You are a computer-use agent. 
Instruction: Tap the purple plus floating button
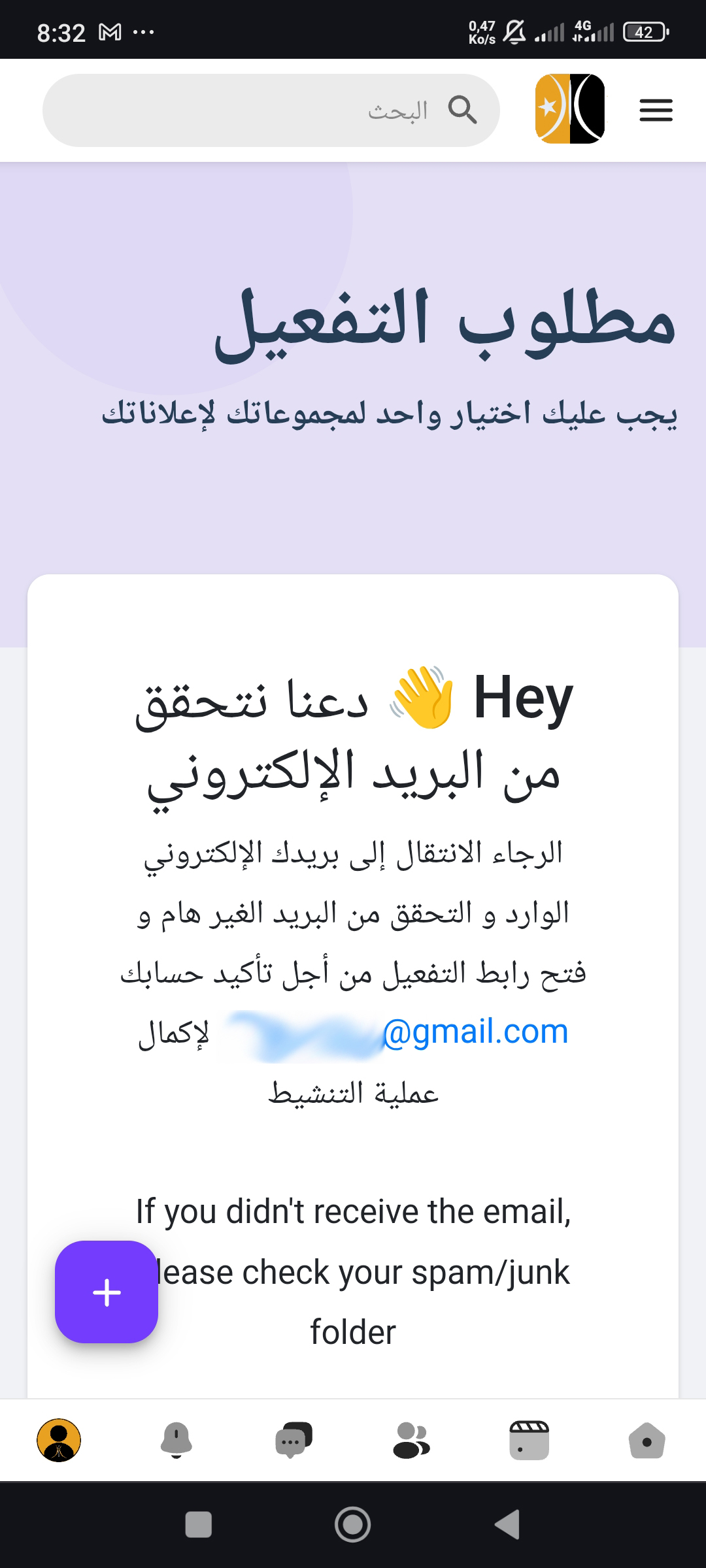tap(107, 1292)
